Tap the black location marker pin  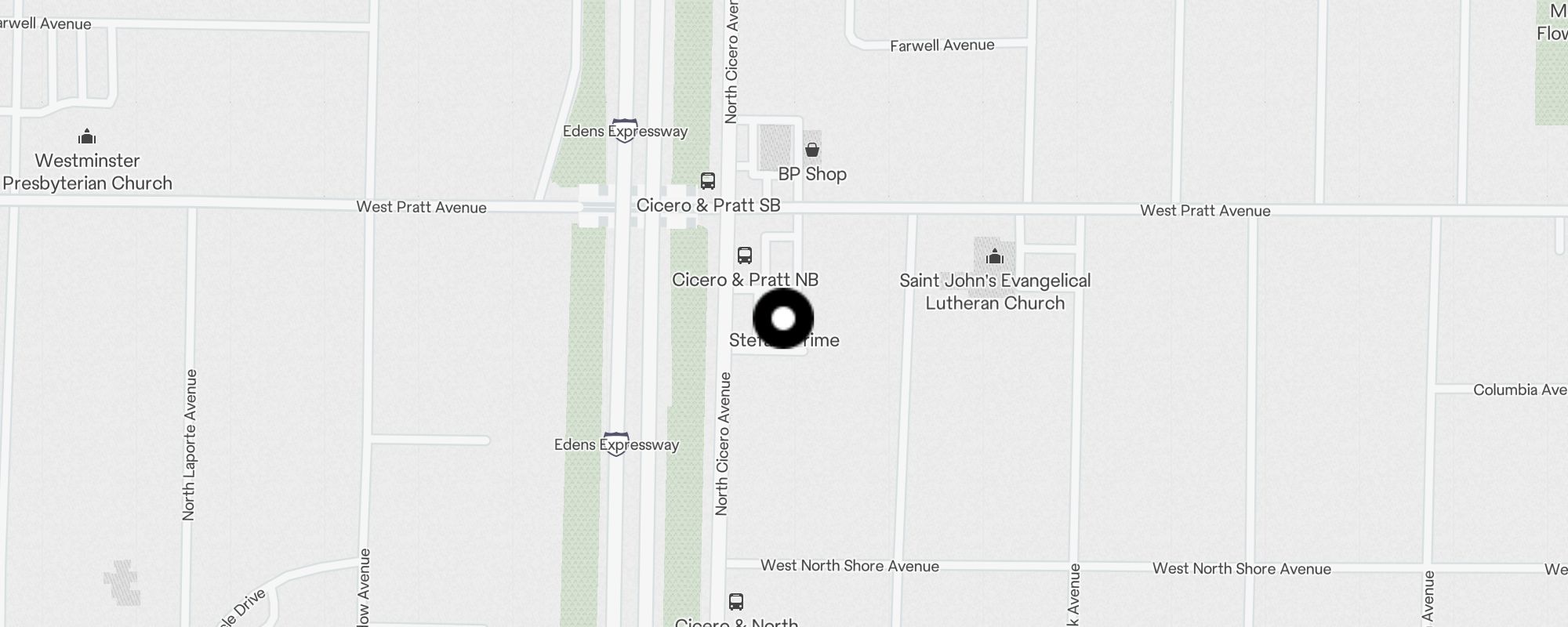pyautogui.click(x=783, y=319)
